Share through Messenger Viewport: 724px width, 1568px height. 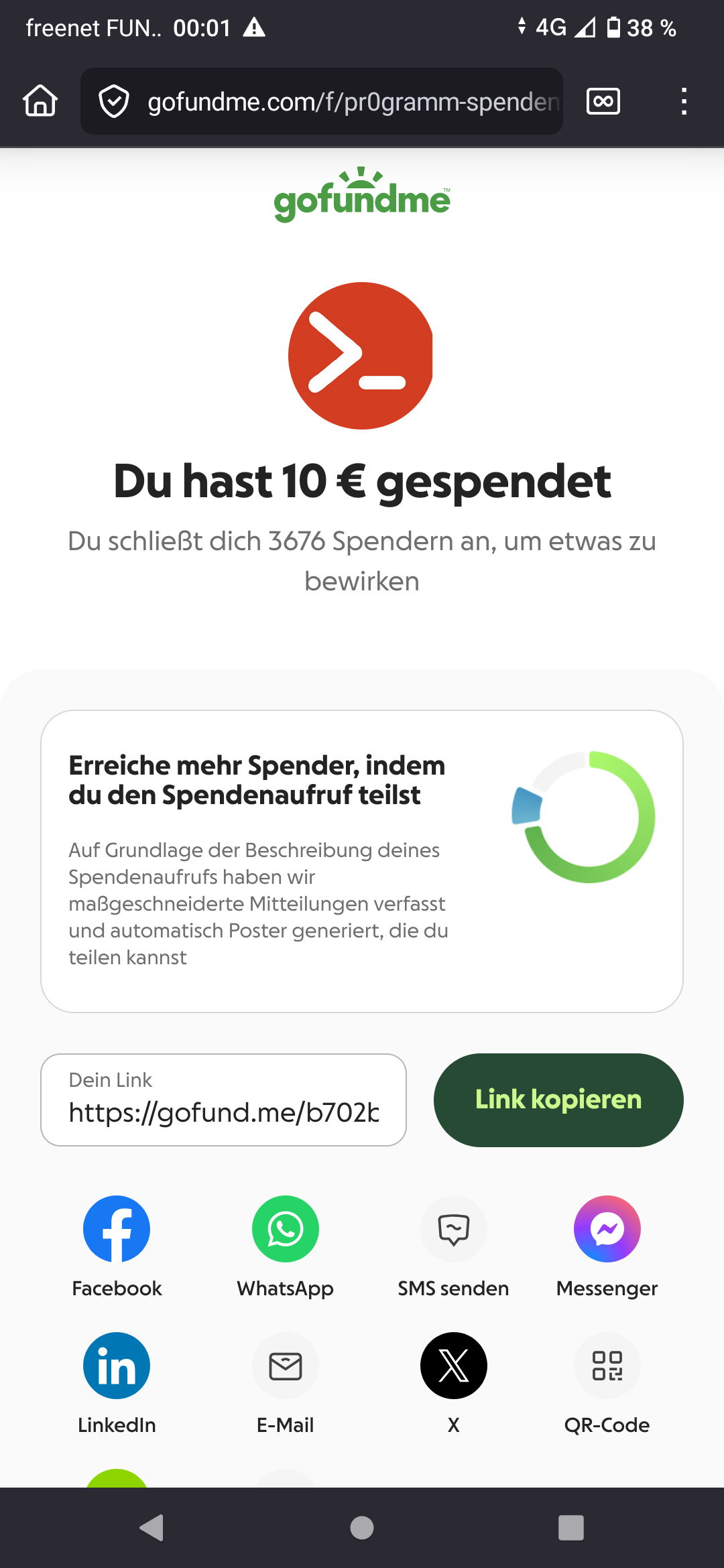pyautogui.click(x=607, y=1229)
